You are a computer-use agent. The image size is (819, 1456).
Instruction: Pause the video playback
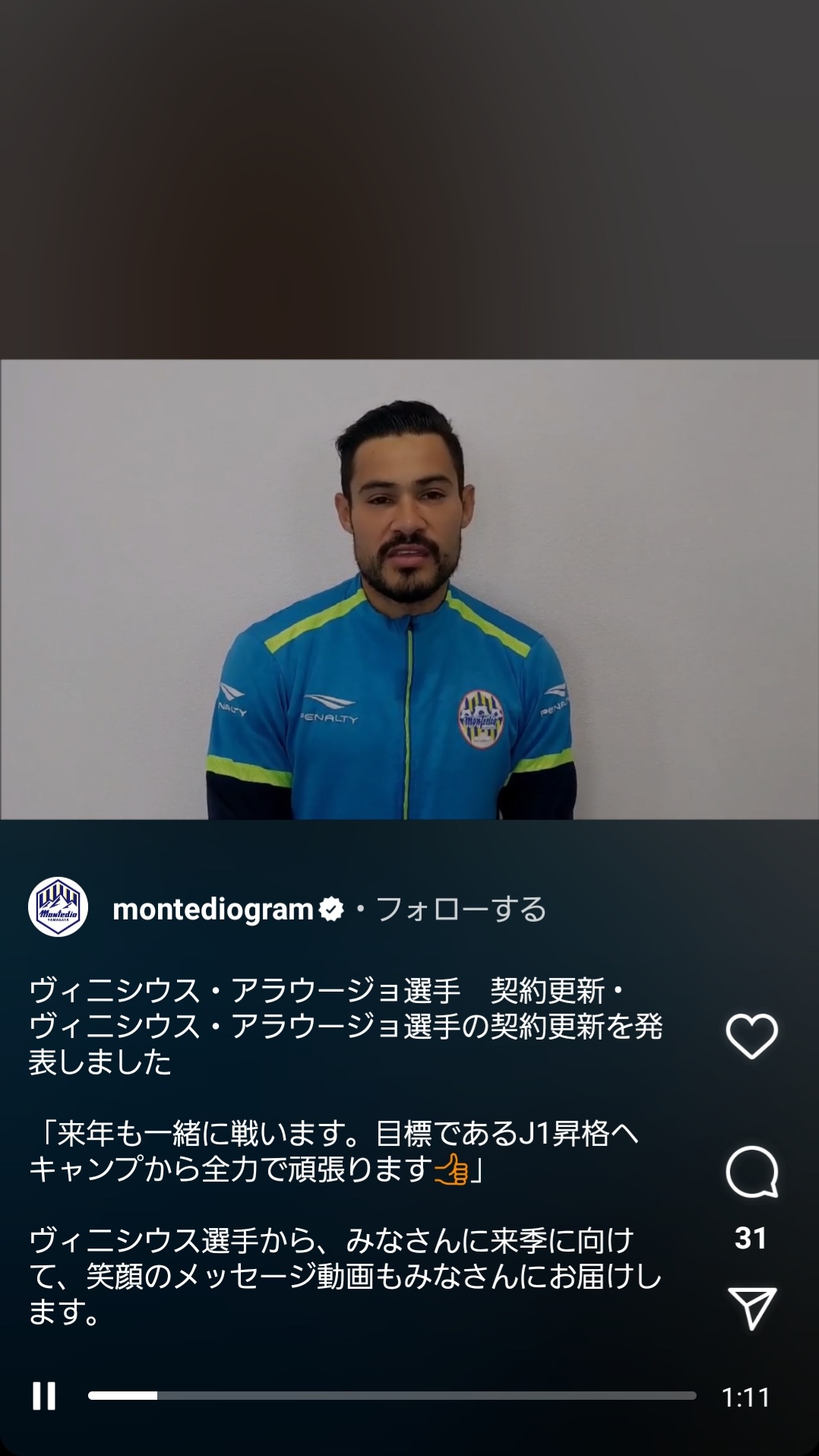[44, 1396]
